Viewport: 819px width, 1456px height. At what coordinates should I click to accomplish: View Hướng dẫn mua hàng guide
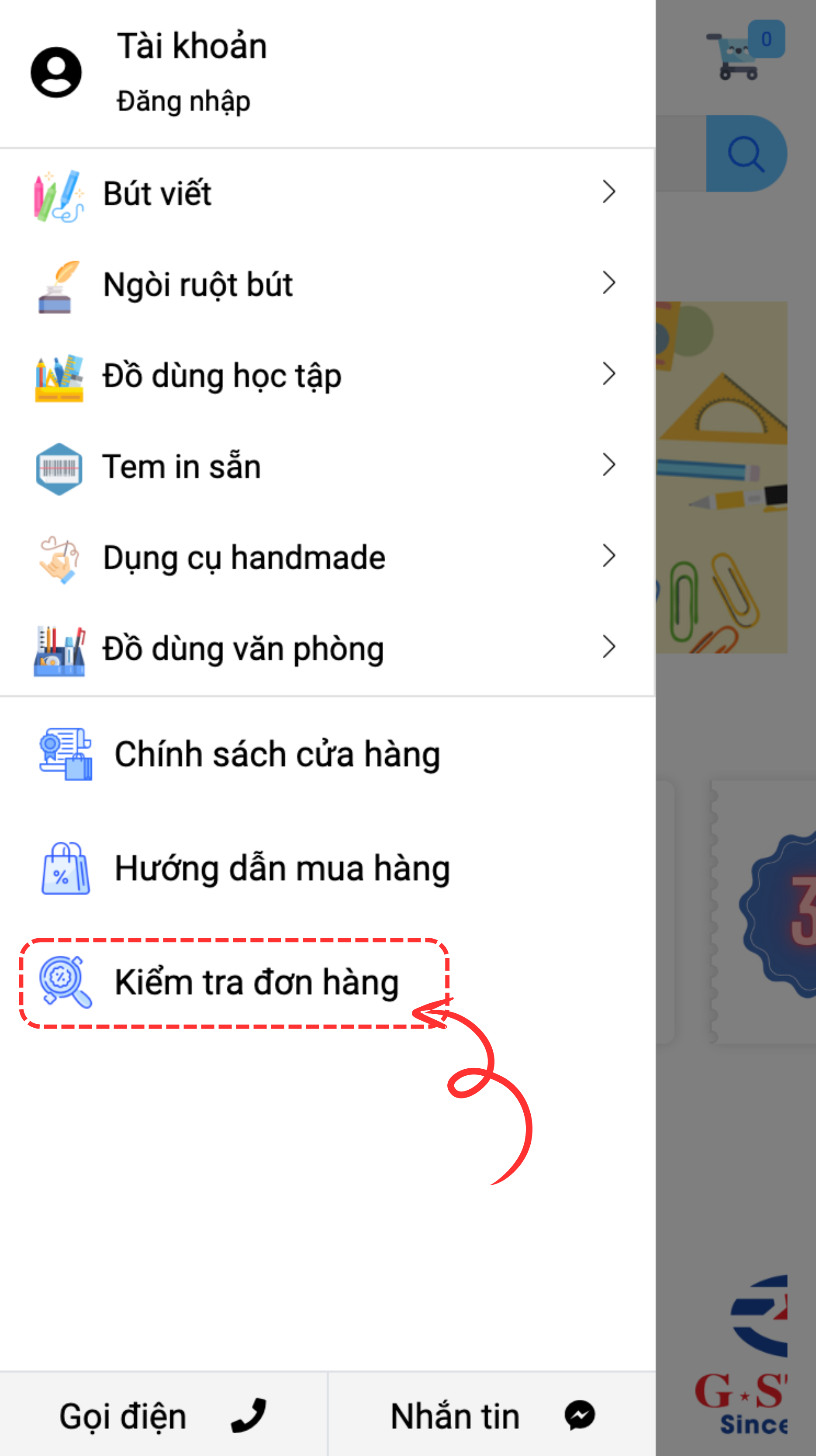(x=282, y=869)
